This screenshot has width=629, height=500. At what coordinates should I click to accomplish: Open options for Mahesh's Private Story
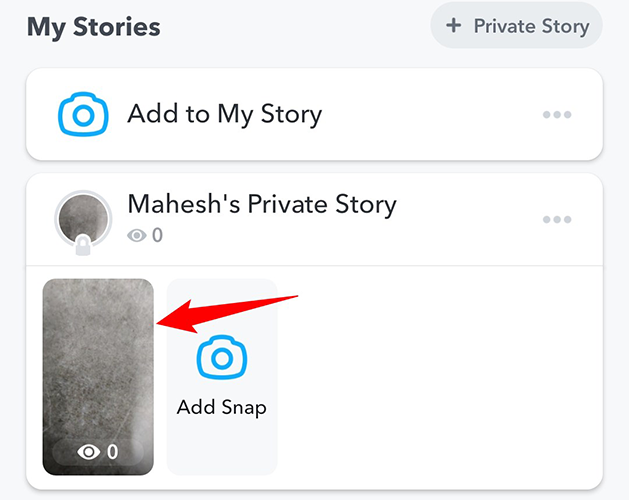point(557,219)
